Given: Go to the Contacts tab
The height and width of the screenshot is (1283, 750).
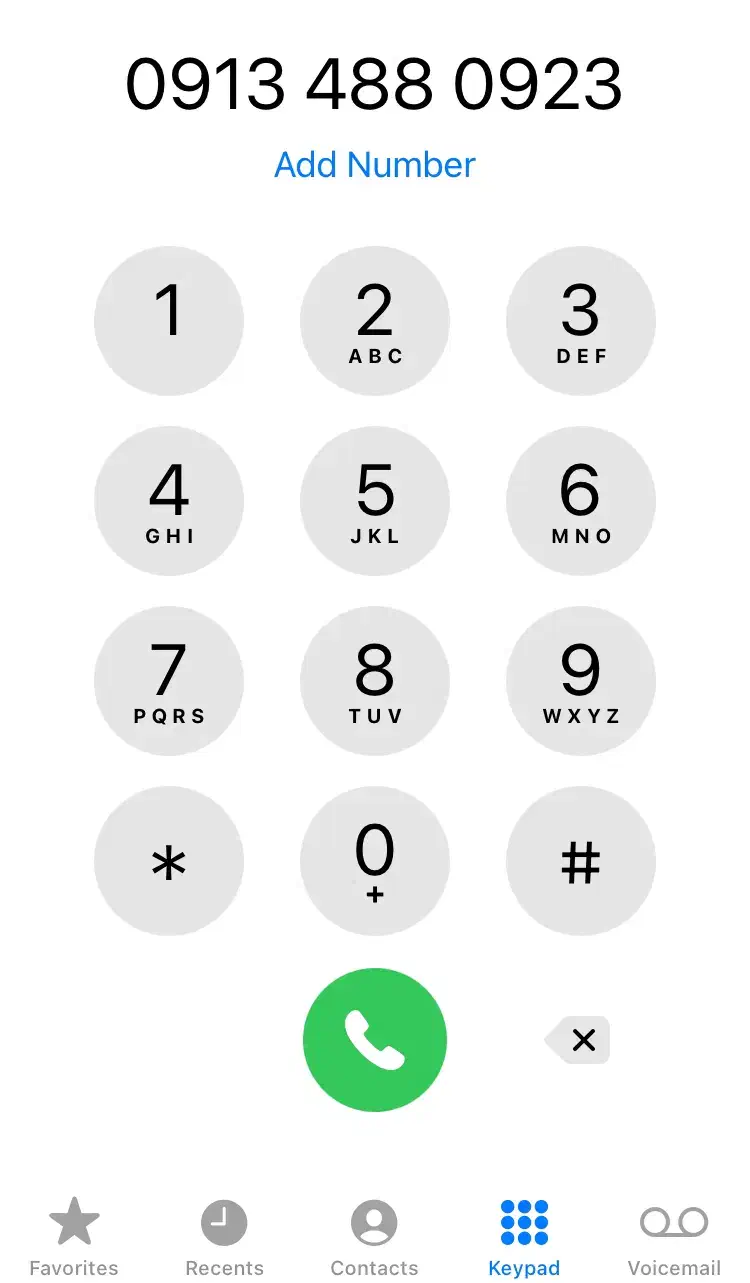Looking at the screenshot, I should [374, 1236].
